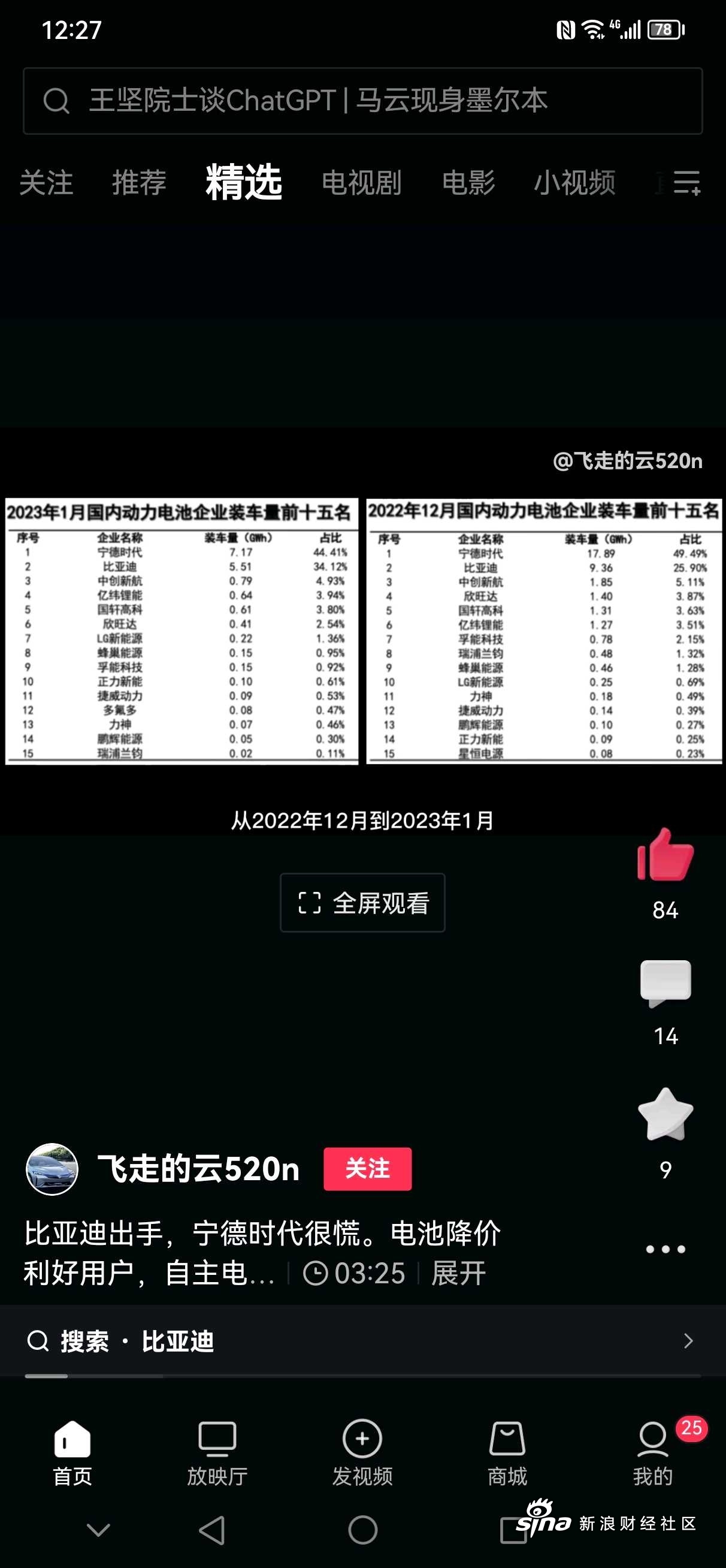
Task: Switch to the 推荐 tab
Action: click(139, 183)
